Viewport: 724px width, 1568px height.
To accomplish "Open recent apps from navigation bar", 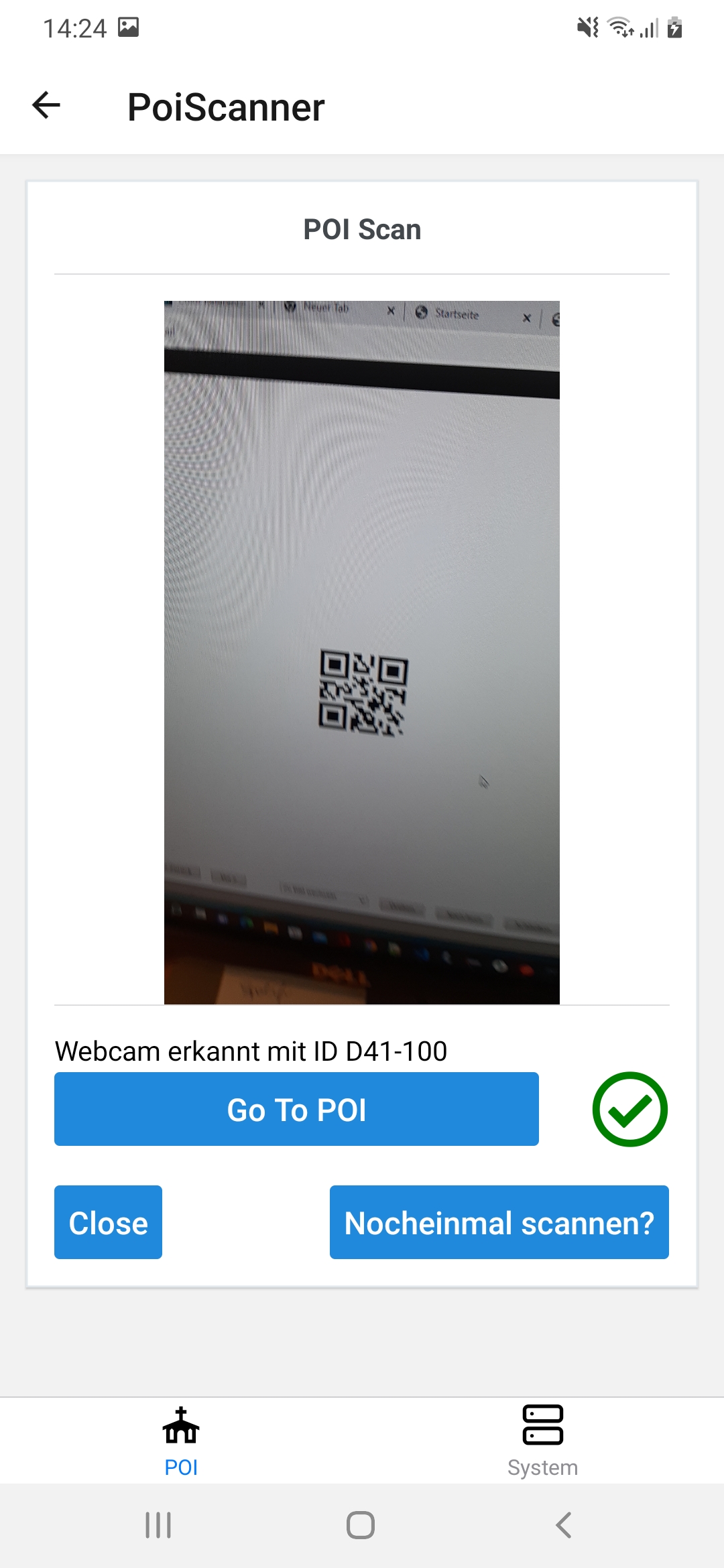I will [x=158, y=1526].
